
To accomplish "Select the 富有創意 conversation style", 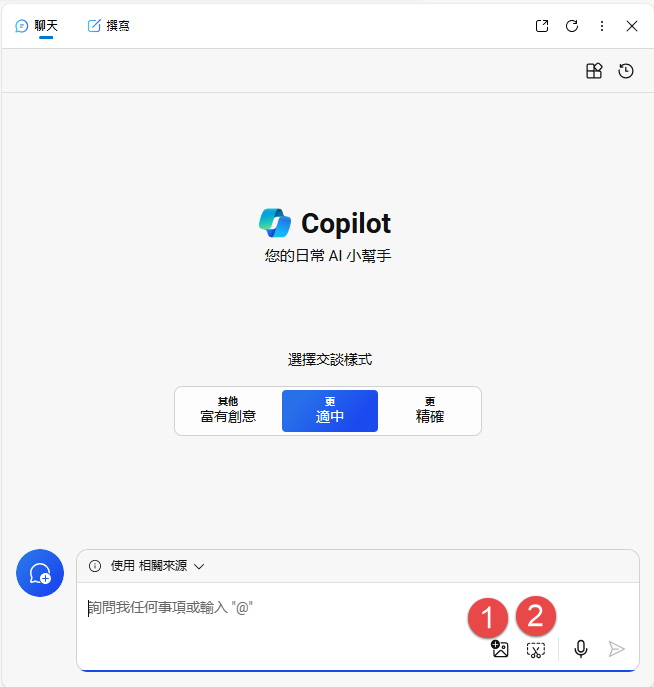I will click(228, 410).
